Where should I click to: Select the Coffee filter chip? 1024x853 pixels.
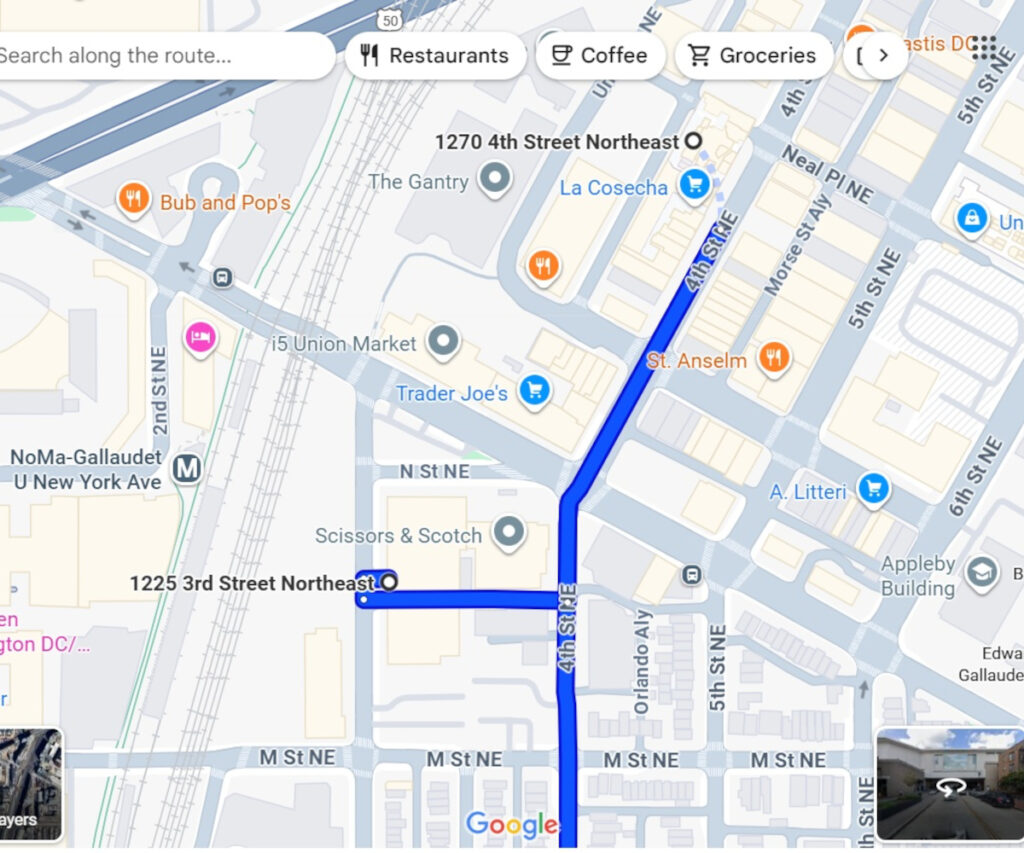click(600, 56)
